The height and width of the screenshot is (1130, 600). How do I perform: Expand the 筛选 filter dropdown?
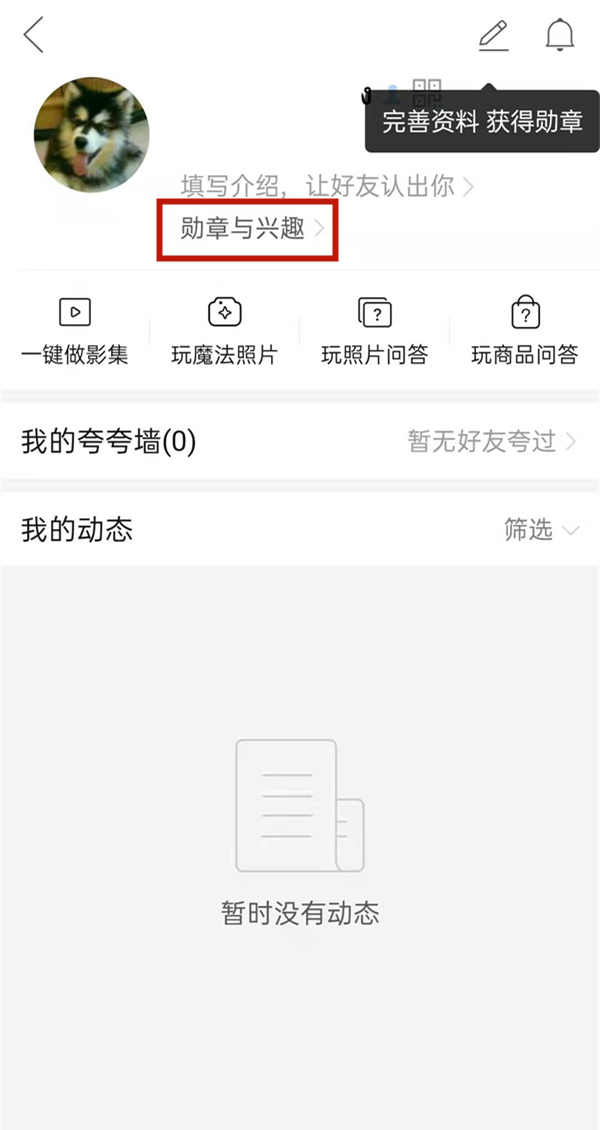click(x=541, y=530)
